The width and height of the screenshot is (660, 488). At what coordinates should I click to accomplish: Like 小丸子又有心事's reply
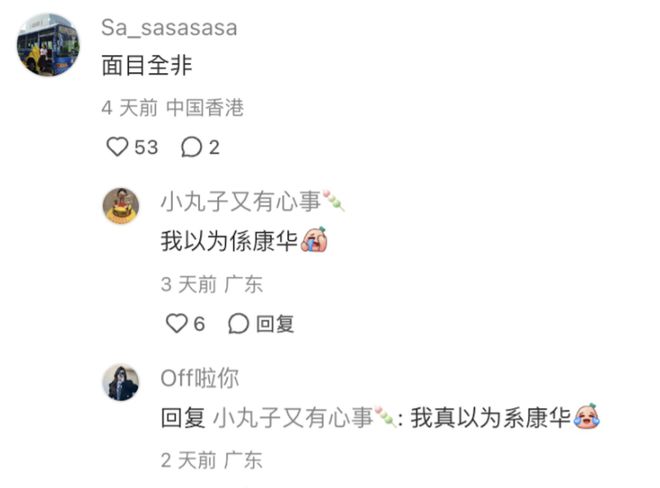tap(176, 323)
